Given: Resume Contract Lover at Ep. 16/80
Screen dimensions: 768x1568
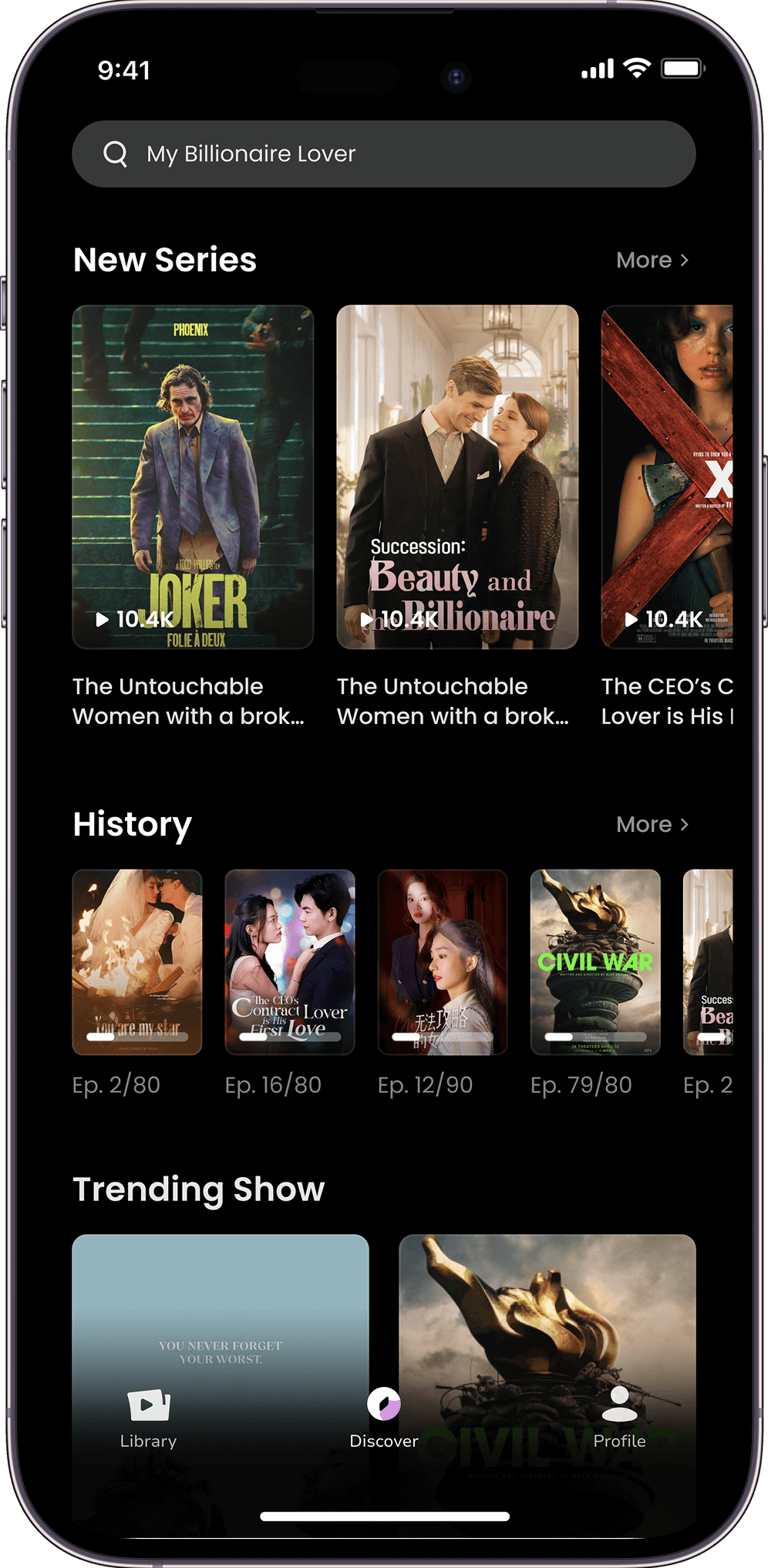Looking at the screenshot, I should [x=290, y=962].
